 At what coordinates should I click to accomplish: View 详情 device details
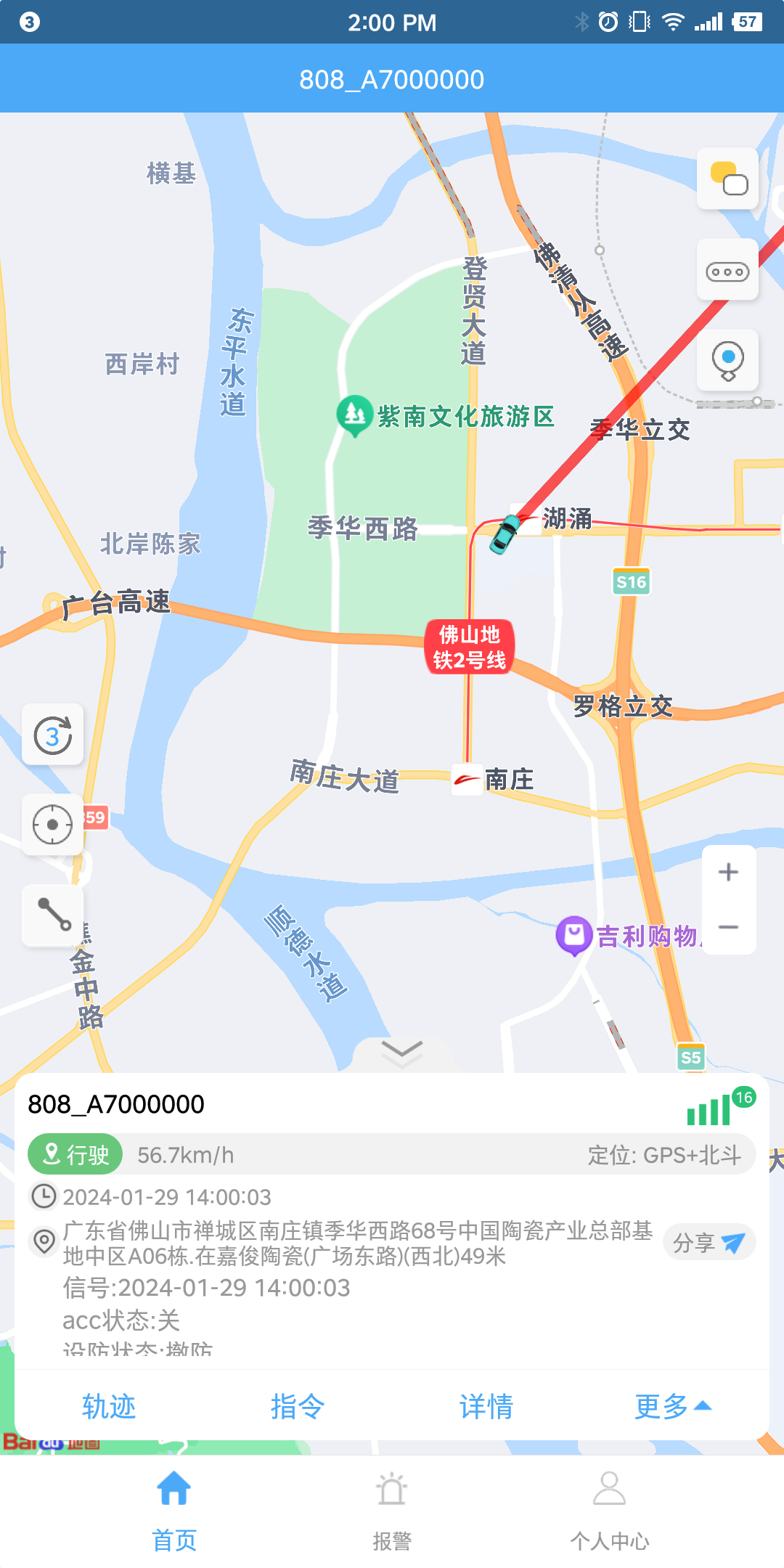coord(486,1406)
